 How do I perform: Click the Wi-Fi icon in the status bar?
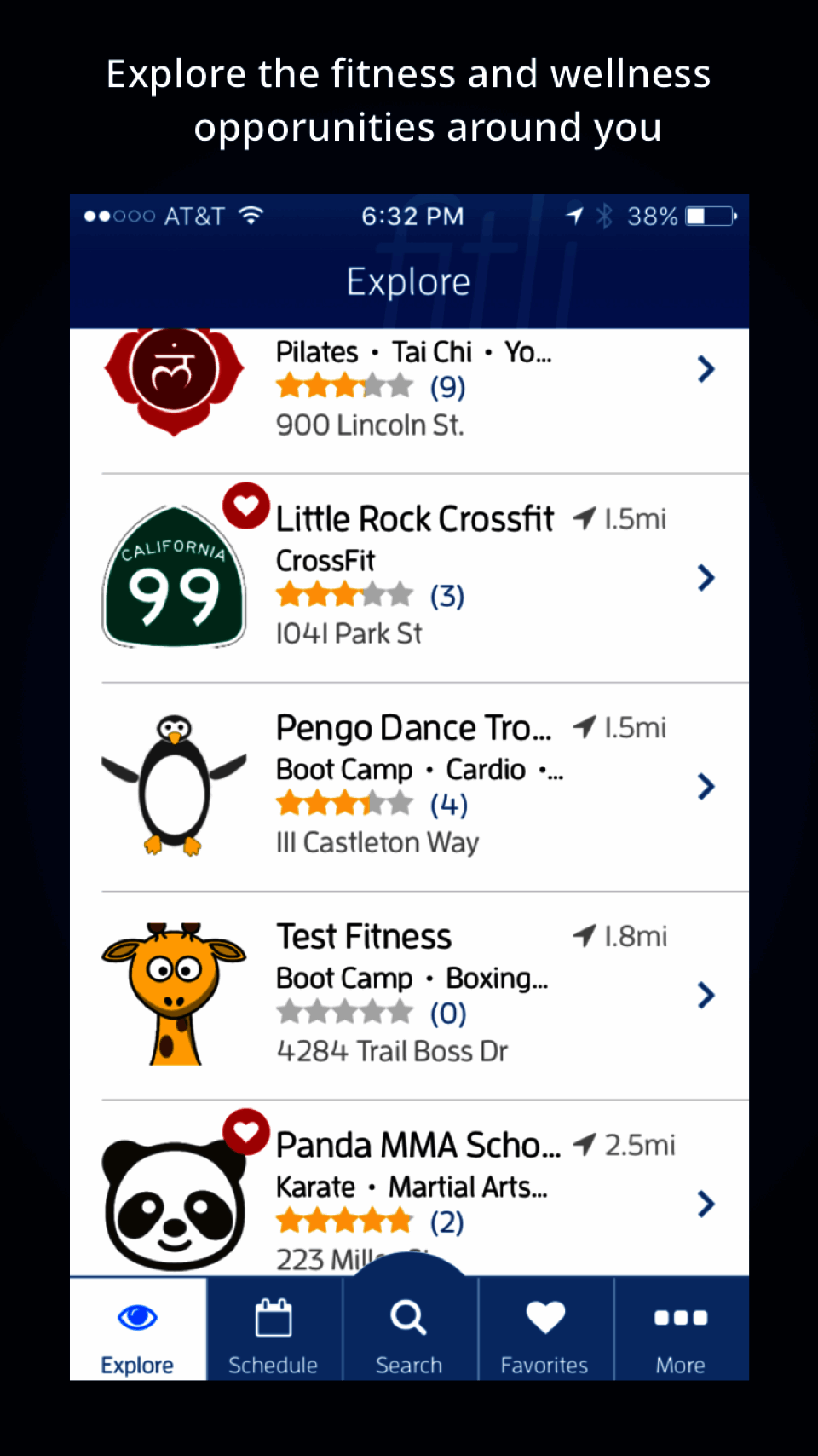(251, 216)
